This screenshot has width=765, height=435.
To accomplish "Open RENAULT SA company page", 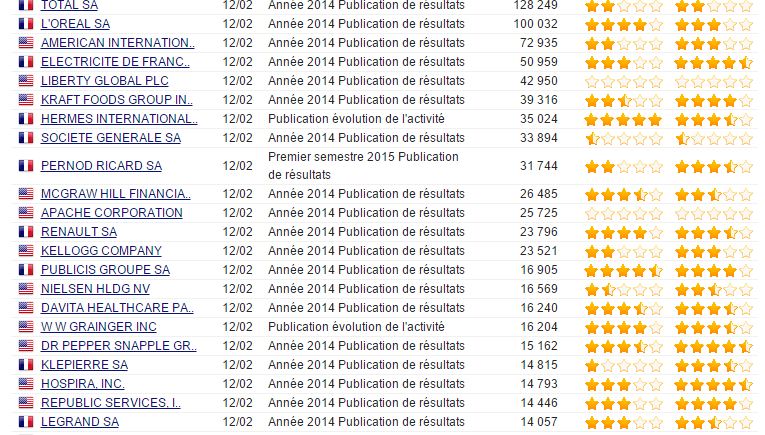I will (x=79, y=232).
